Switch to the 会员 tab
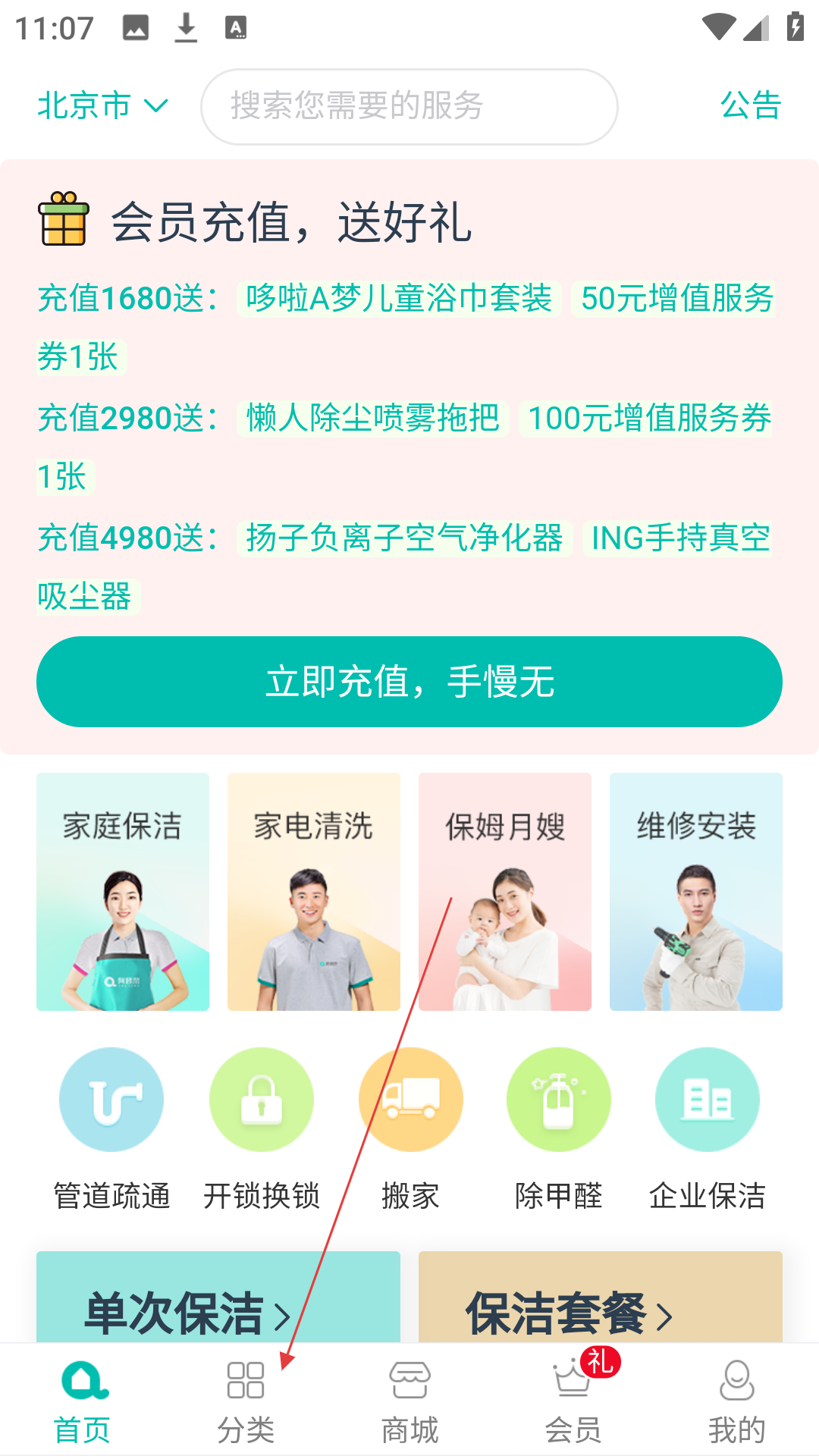Screen dimensions: 819x1456 573,1401
